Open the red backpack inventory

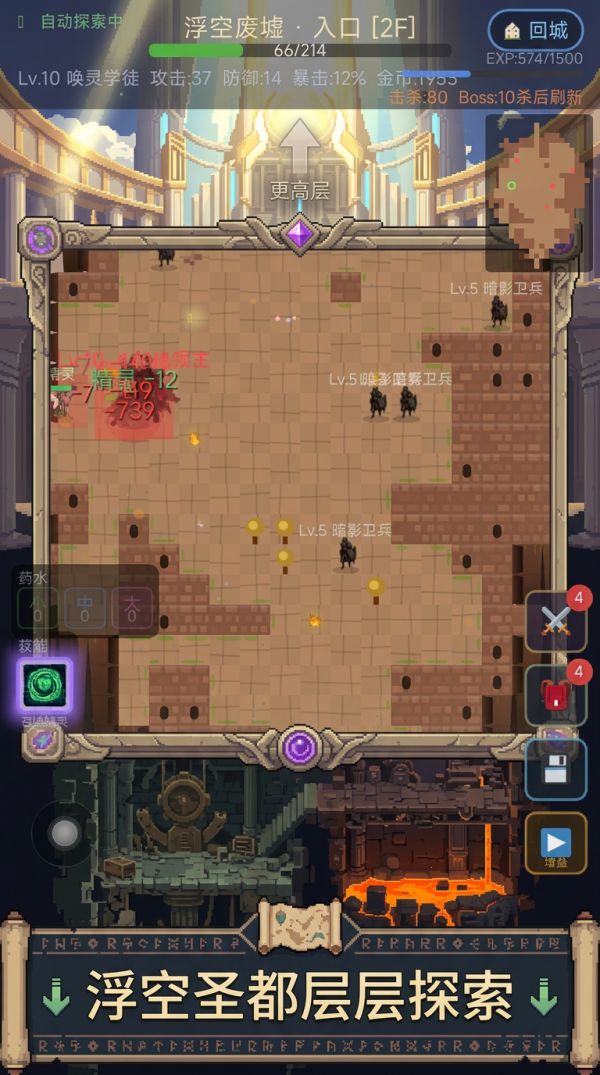[x=555, y=694]
